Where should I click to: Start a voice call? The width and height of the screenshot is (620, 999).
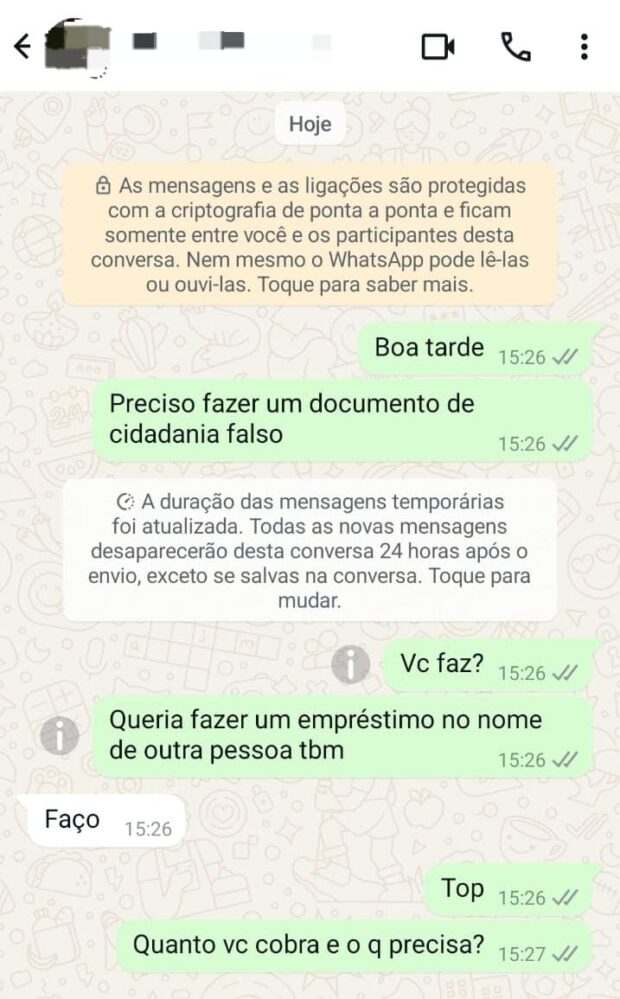pyautogui.click(x=515, y=46)
